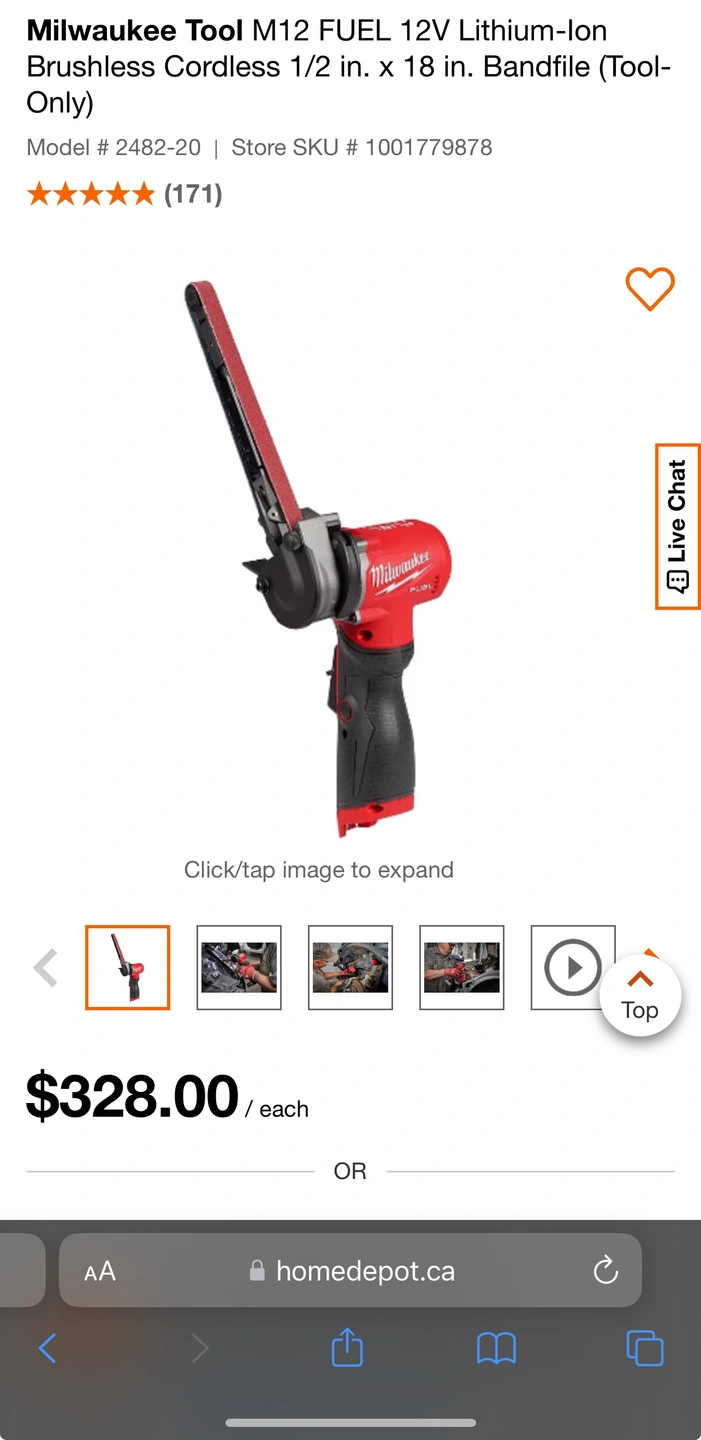Add bandfile to wishlist with heart icon
The image size is (701, 1440).
650,290
